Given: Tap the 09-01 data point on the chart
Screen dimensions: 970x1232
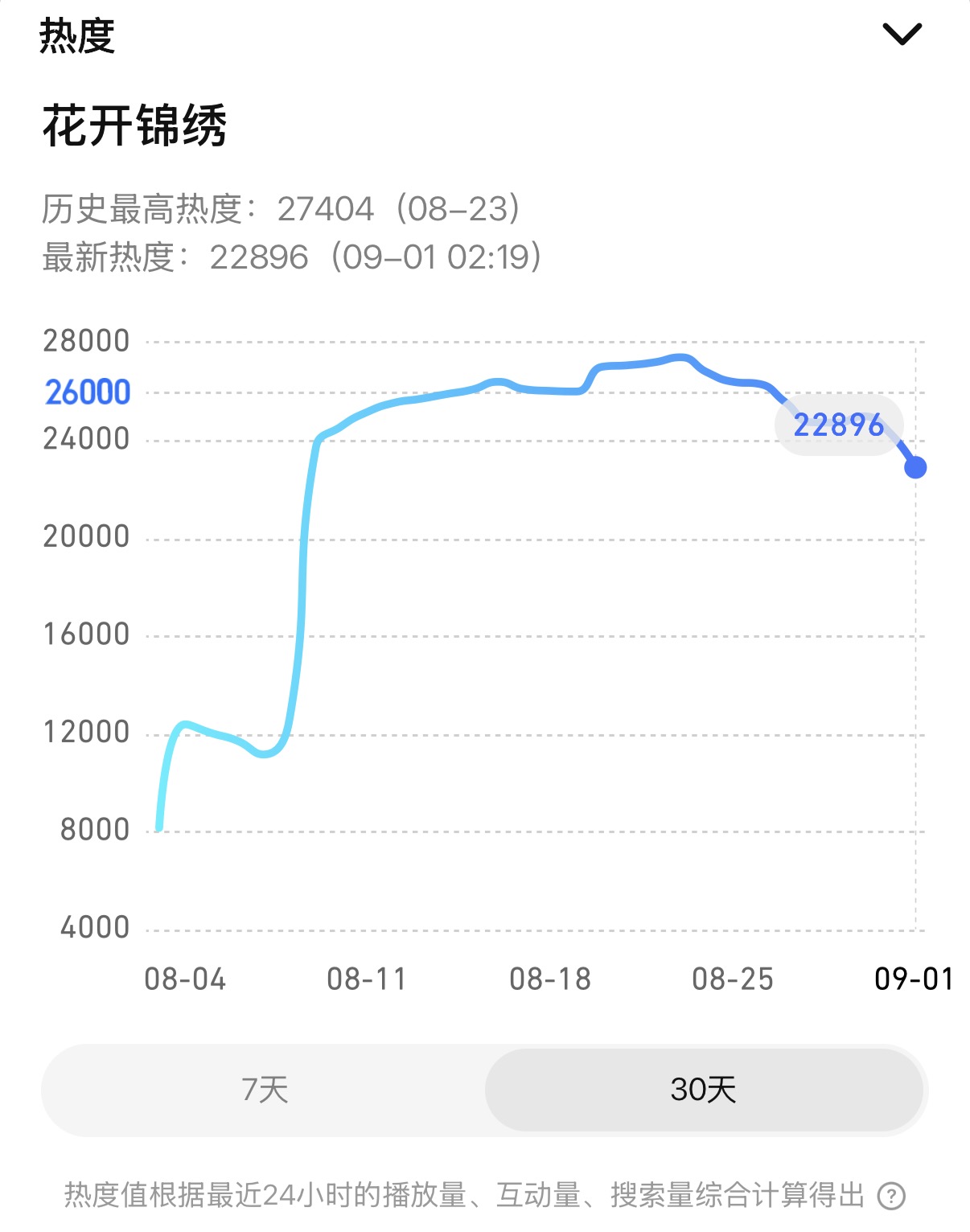Looking at the screenshot, I should point(915,467).
